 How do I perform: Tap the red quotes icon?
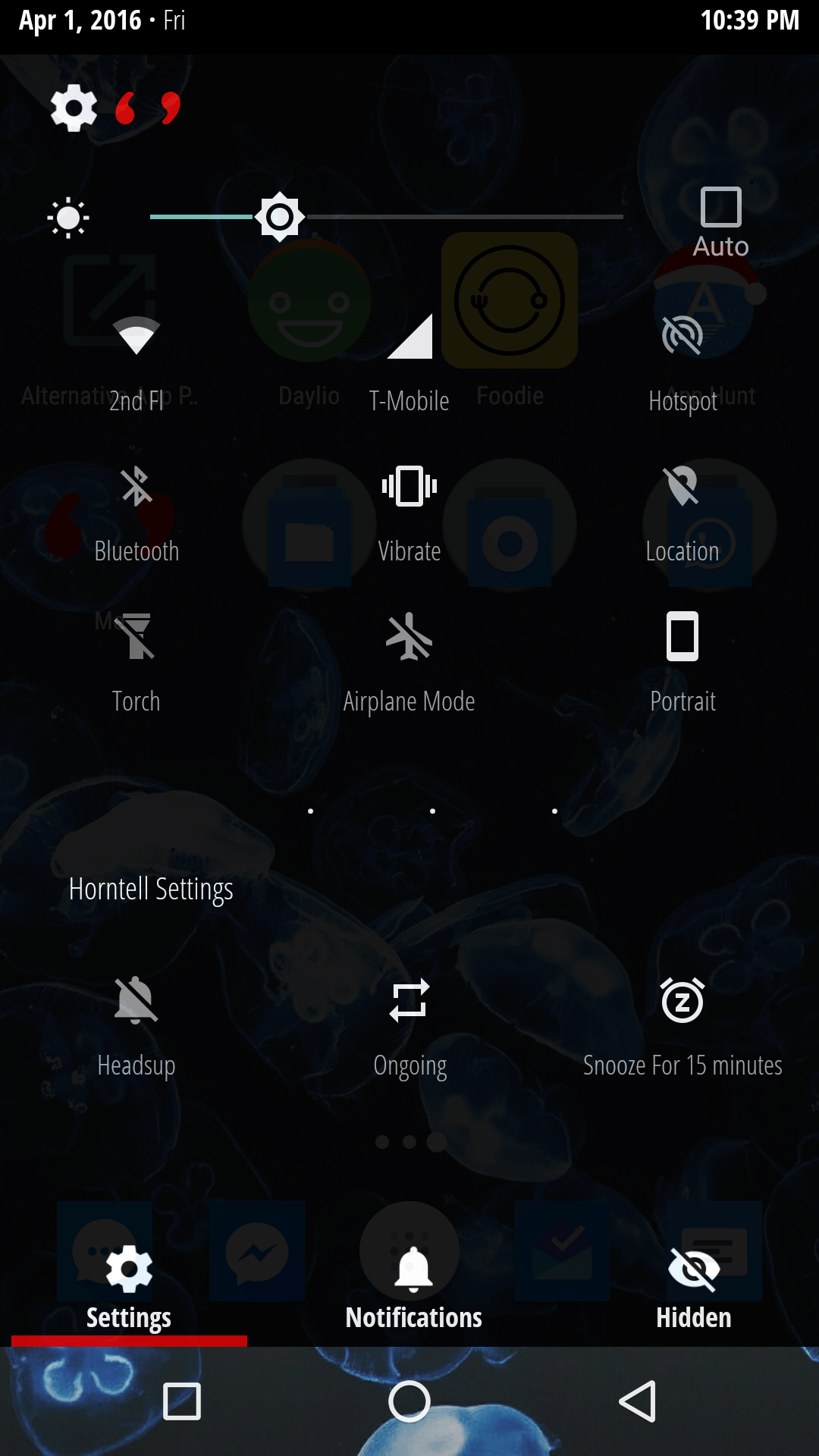coord(148,108)
